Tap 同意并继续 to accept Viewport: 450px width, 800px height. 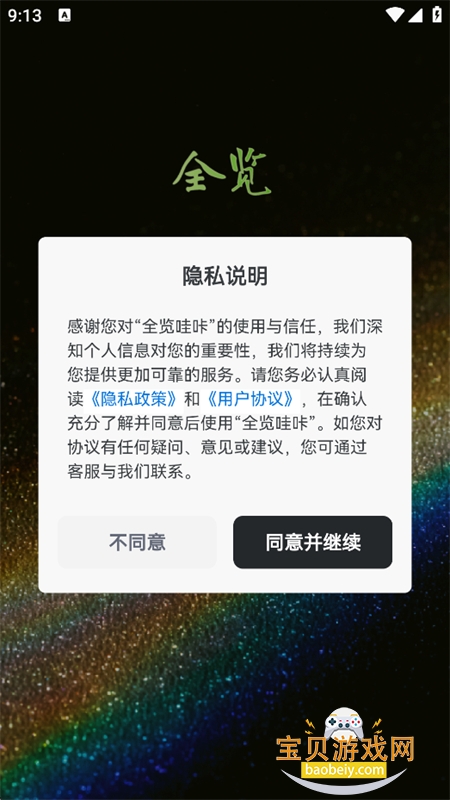click(x=313, y=542)
